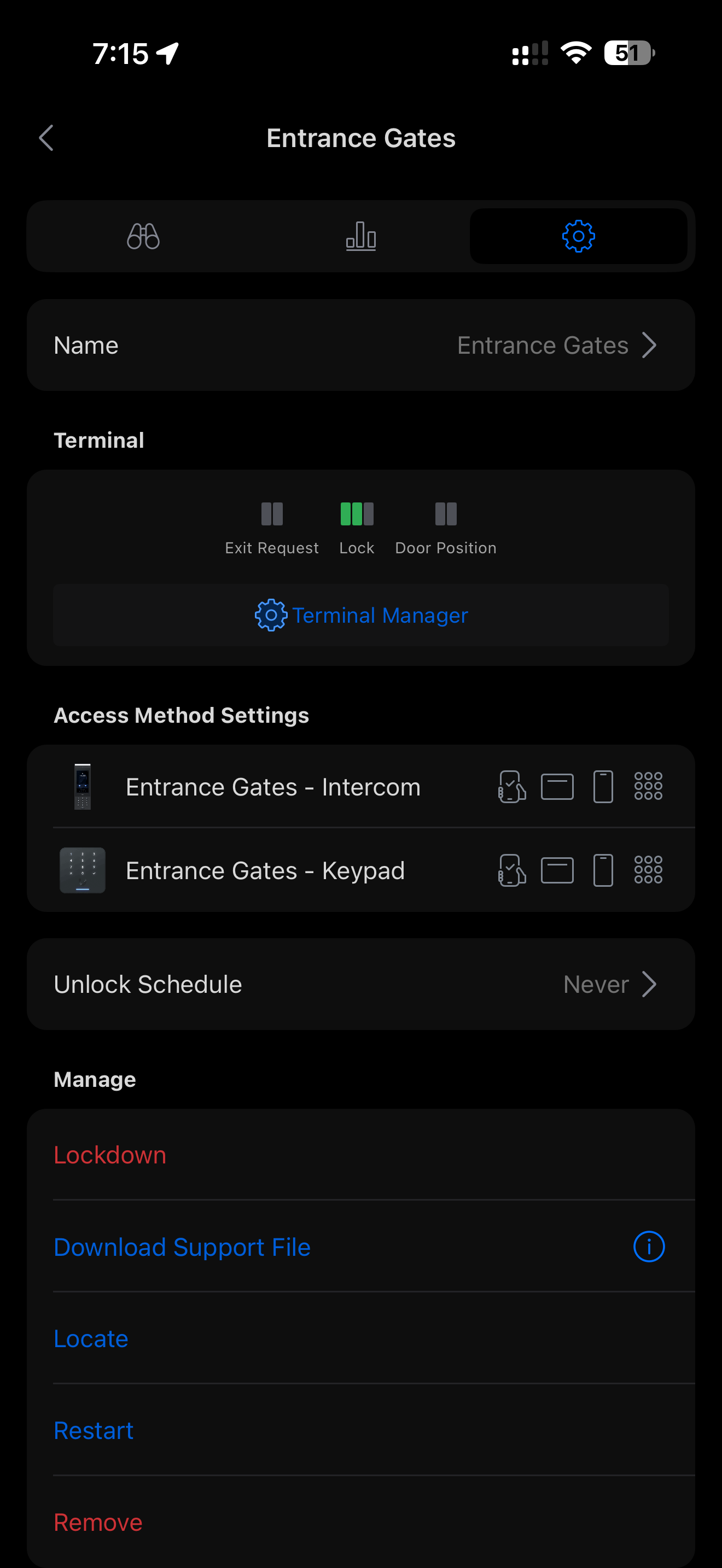Select the mobile unlock icon for the Keypad

pyautogui.click(x=603, y=870)
